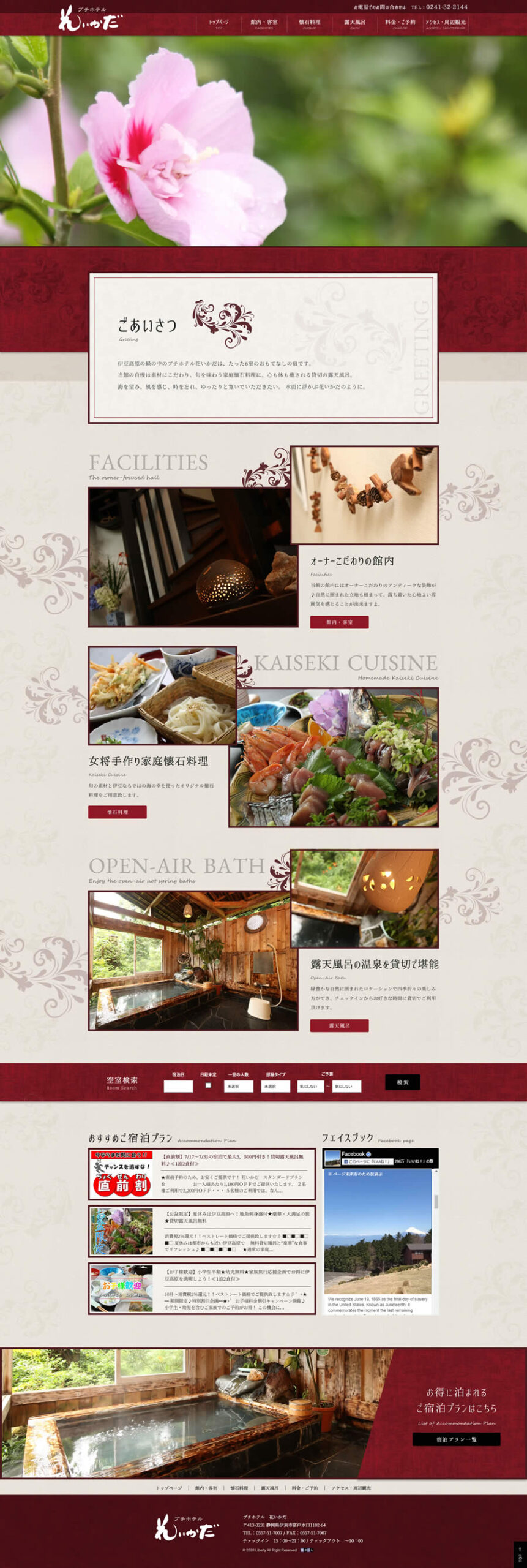
Task: Tap the red 懐石料理 button under Kaiseki Cuisine
Action: tap(118, 812)
